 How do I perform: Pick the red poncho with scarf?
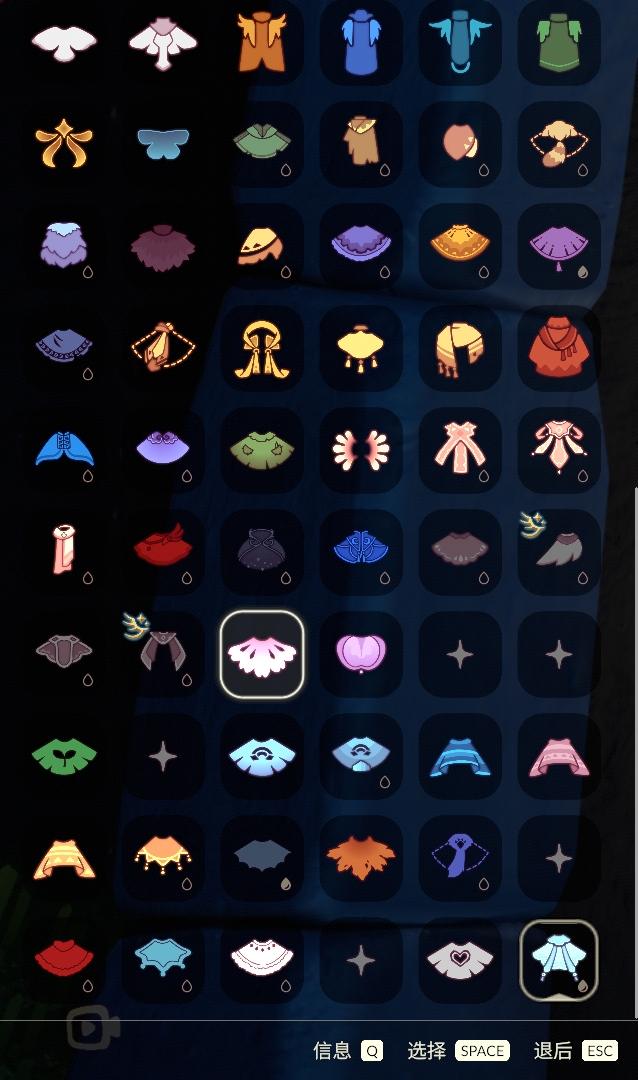pyautogui.click(x=560, y=348)
